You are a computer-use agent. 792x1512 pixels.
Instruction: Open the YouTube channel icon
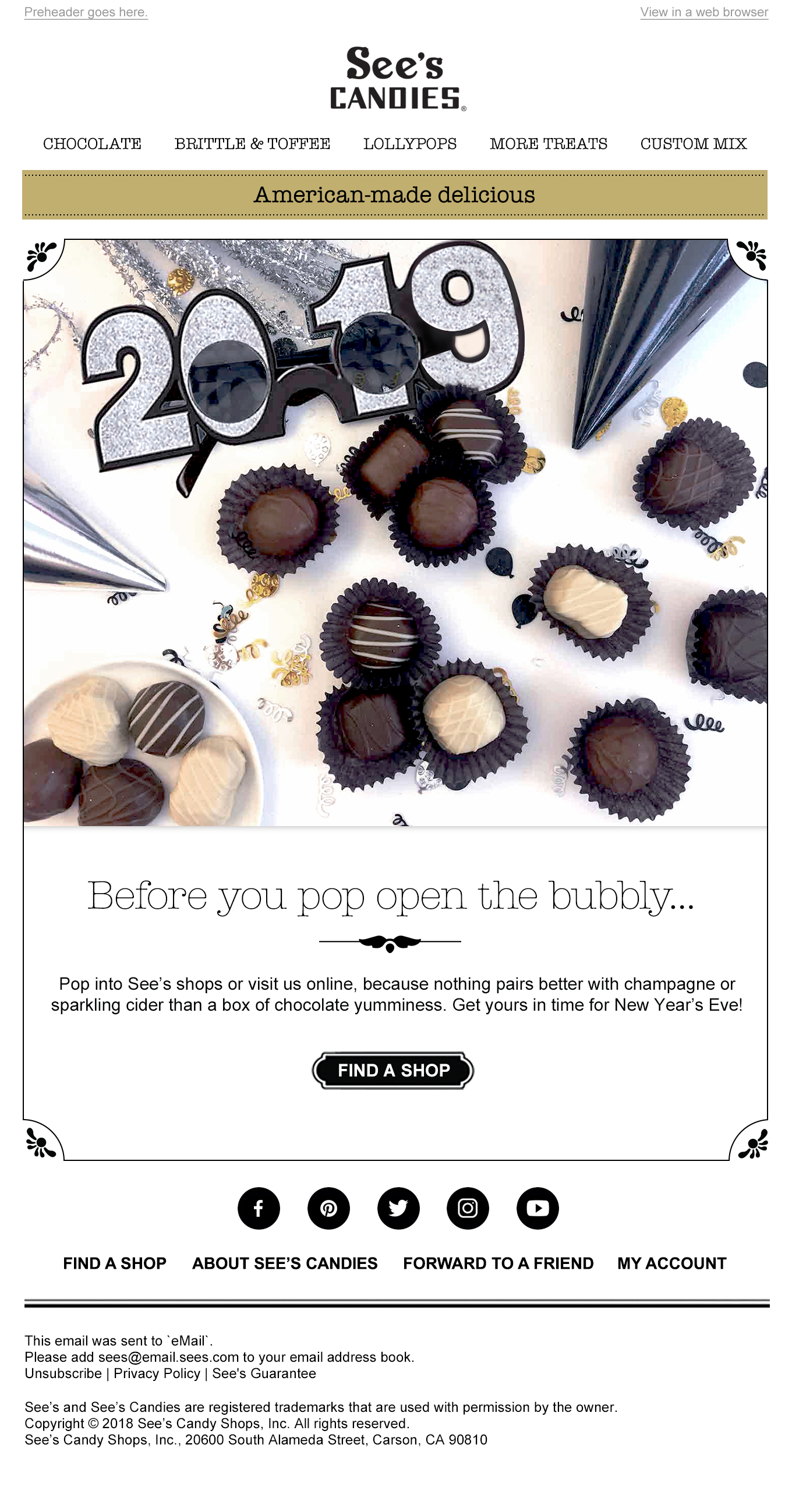pyautogui.click(x=537, y=1208)
